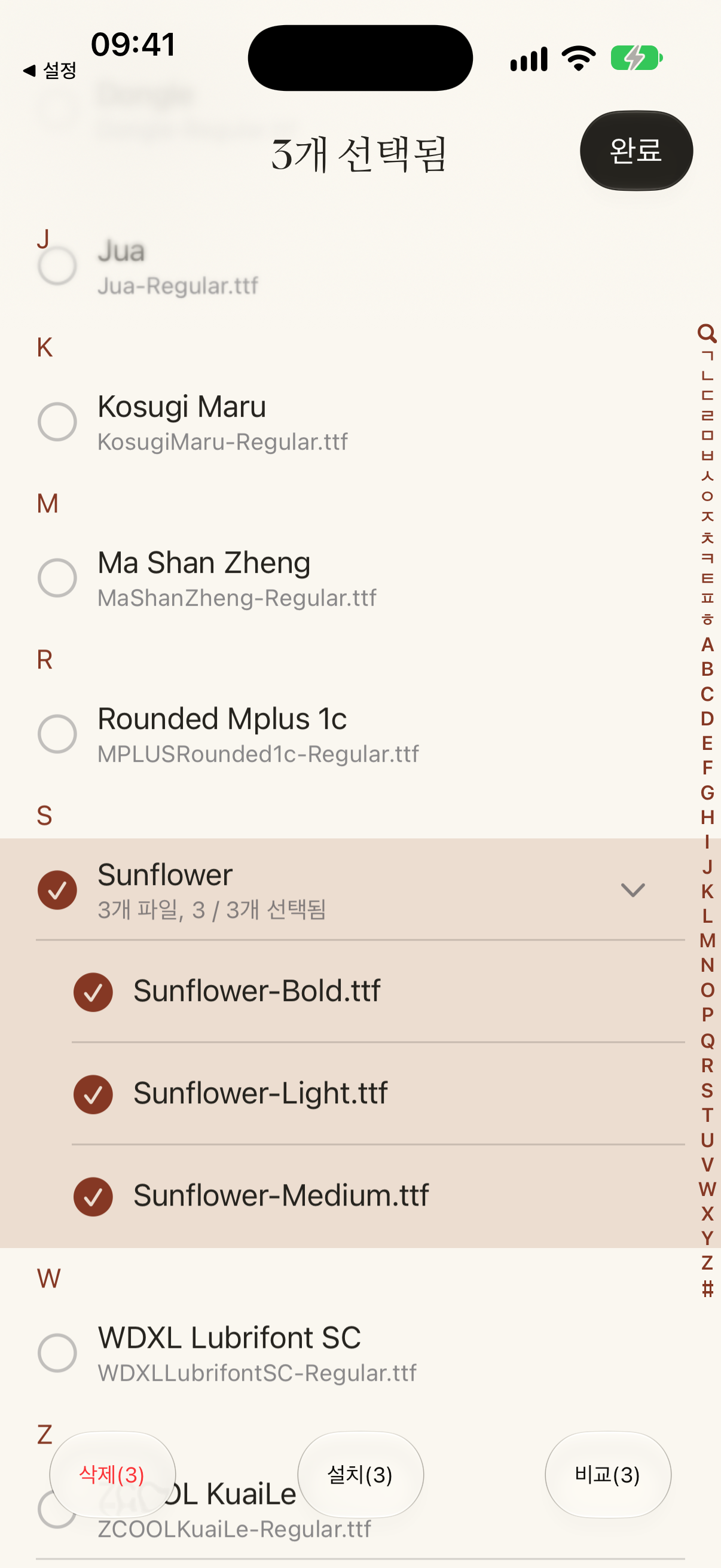Tap the search icon in the index bar
Image resolution: width=721 pixels, height=1568 pixels.
click(707, 334)
